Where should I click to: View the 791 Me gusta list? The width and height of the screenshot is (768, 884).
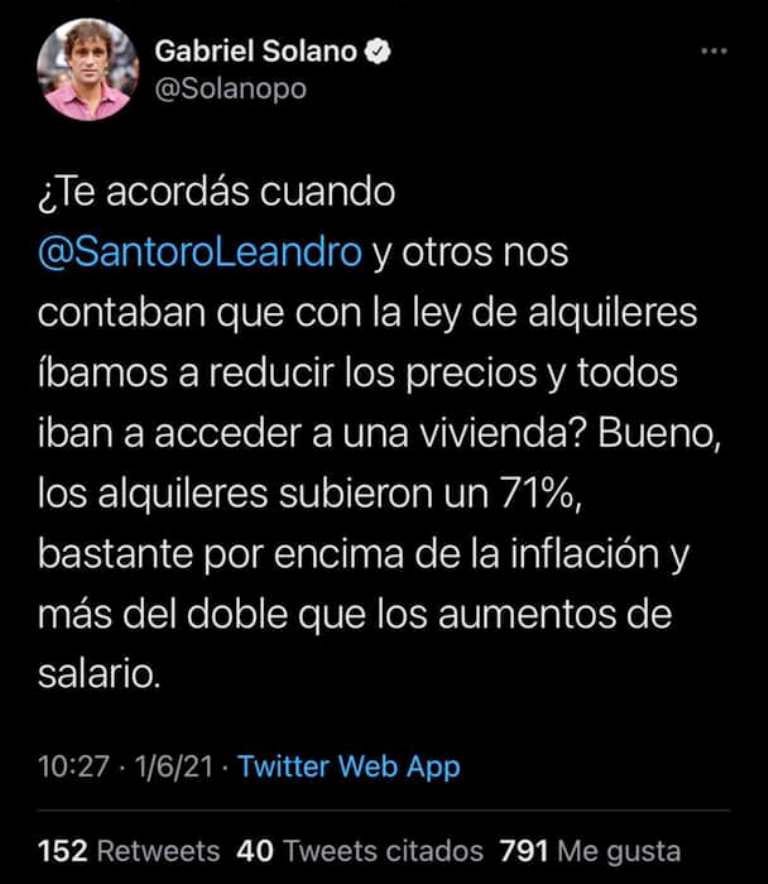click(590, 852)
